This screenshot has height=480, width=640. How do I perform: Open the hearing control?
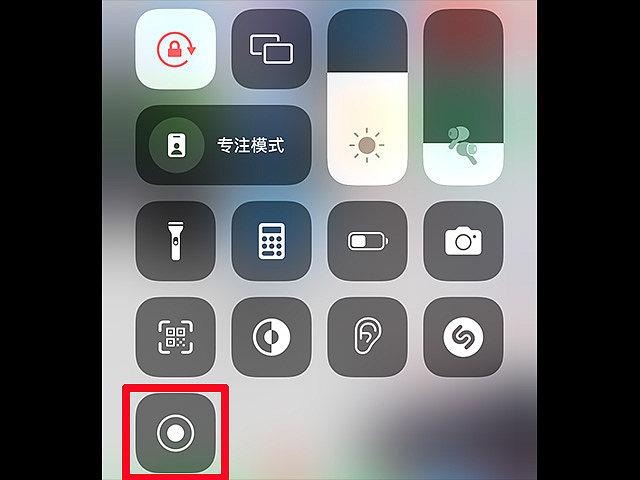pos(367,337)
